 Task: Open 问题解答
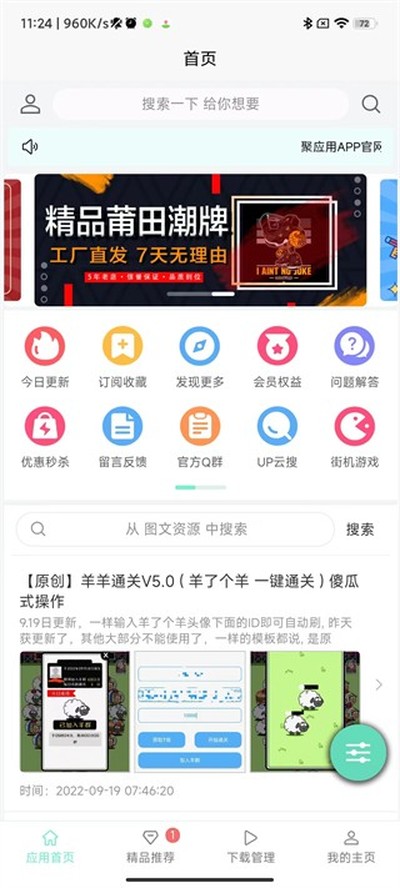(354, 358)
